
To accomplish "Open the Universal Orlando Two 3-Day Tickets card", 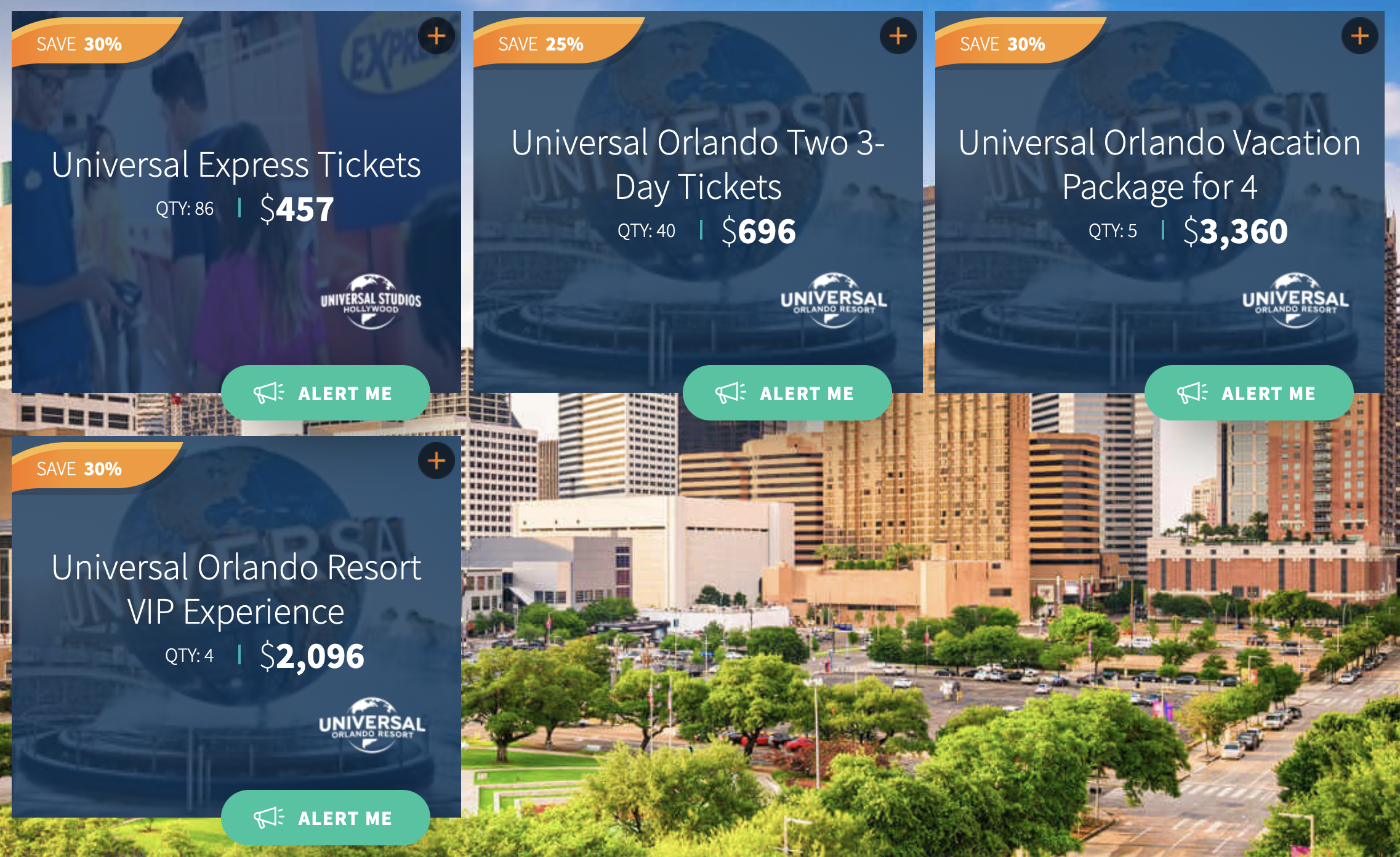I will click(x=698, y=165).
